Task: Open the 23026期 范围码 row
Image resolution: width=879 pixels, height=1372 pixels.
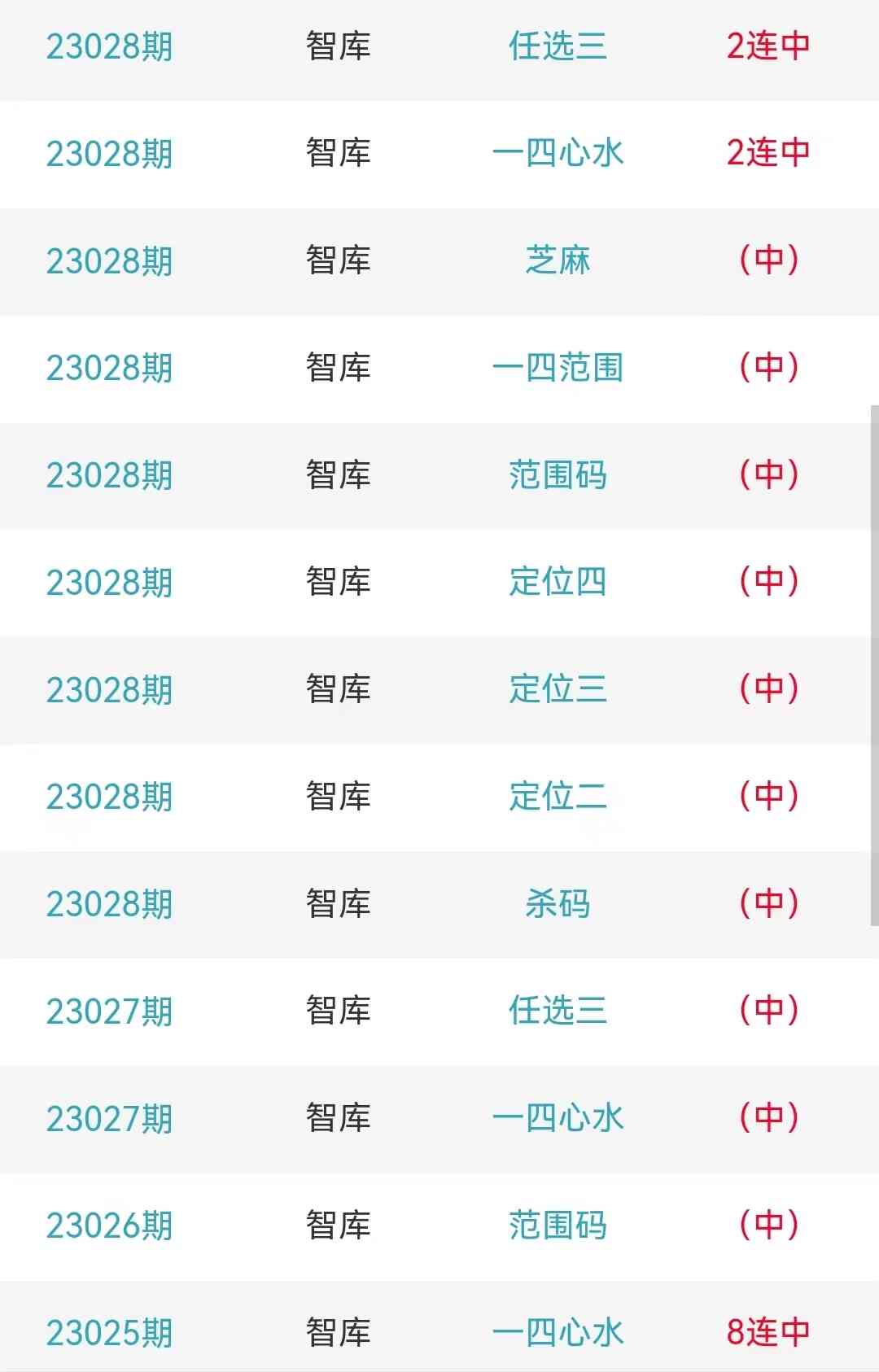Action: 558,1225
